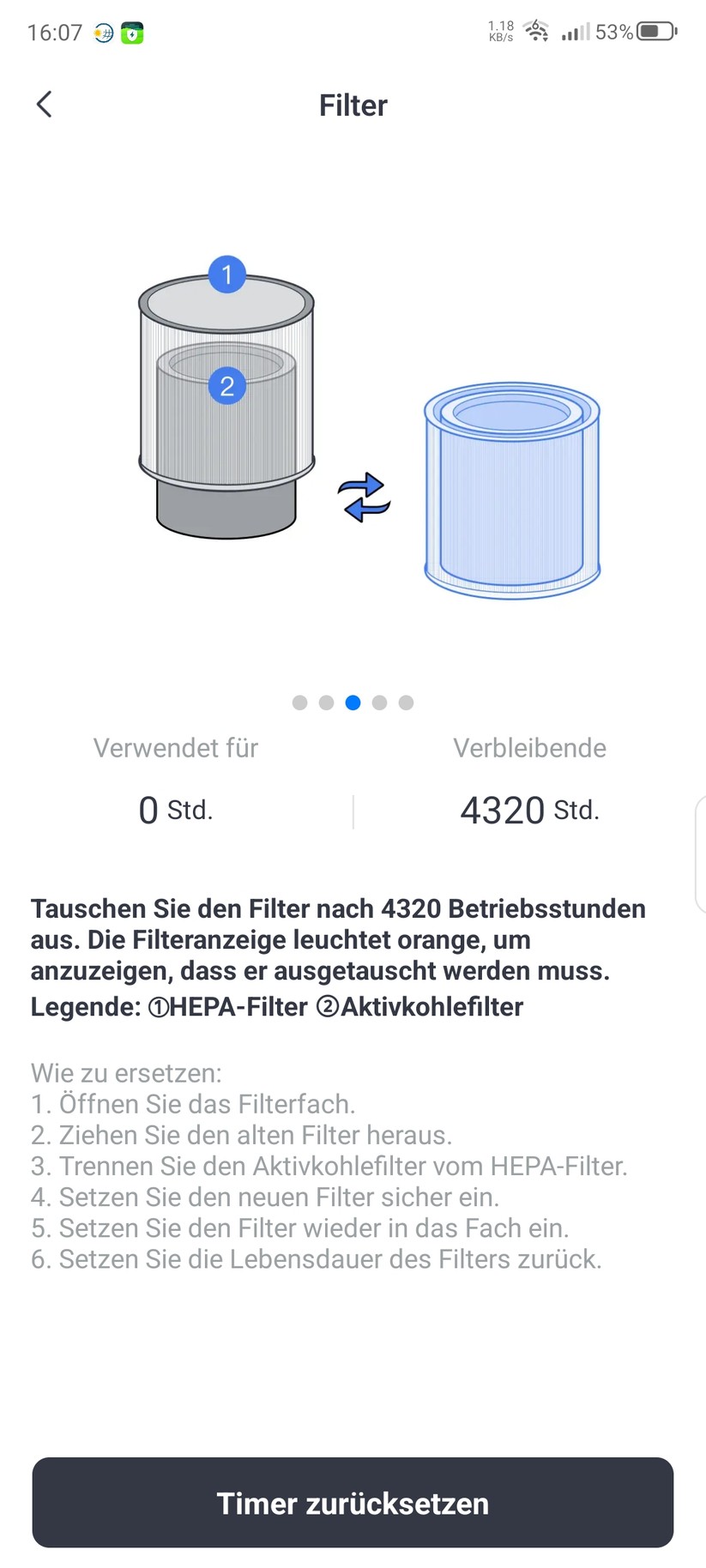Tap the clock showing 16:07
The image size is (706, 1568).
(54, 32)
